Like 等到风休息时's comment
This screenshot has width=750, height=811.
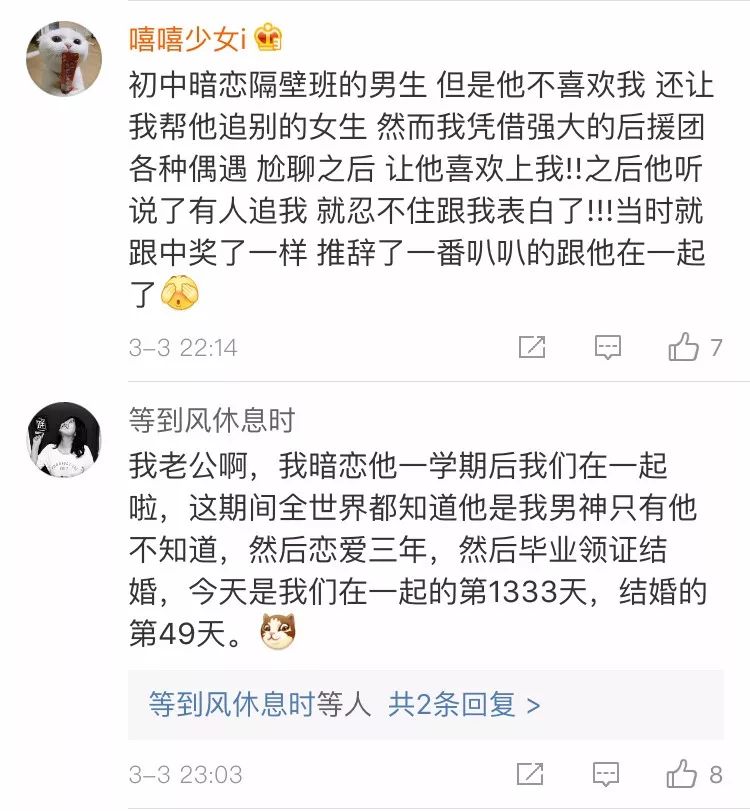(x=685, y=774)
